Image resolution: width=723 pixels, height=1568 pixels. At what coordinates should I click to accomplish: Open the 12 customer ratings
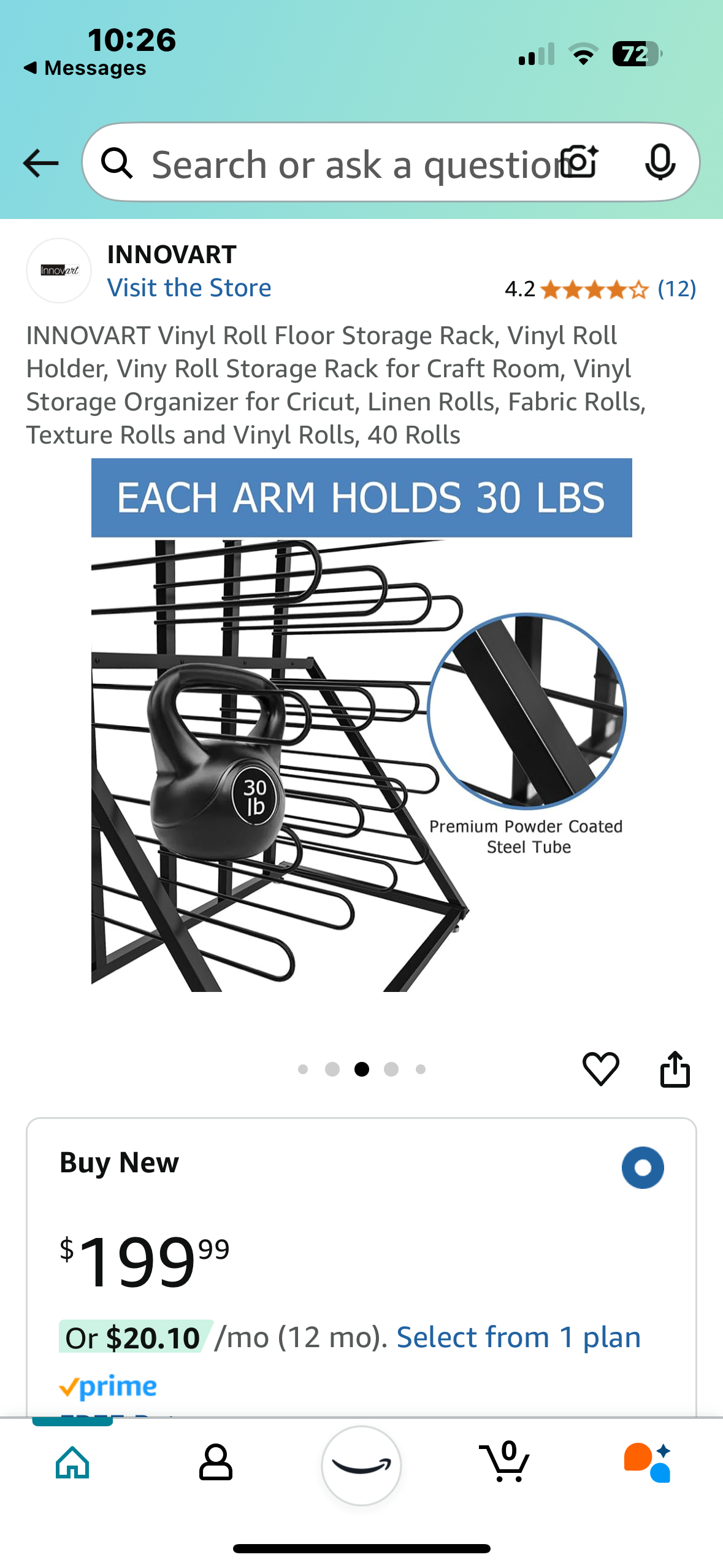pos(676,288)
